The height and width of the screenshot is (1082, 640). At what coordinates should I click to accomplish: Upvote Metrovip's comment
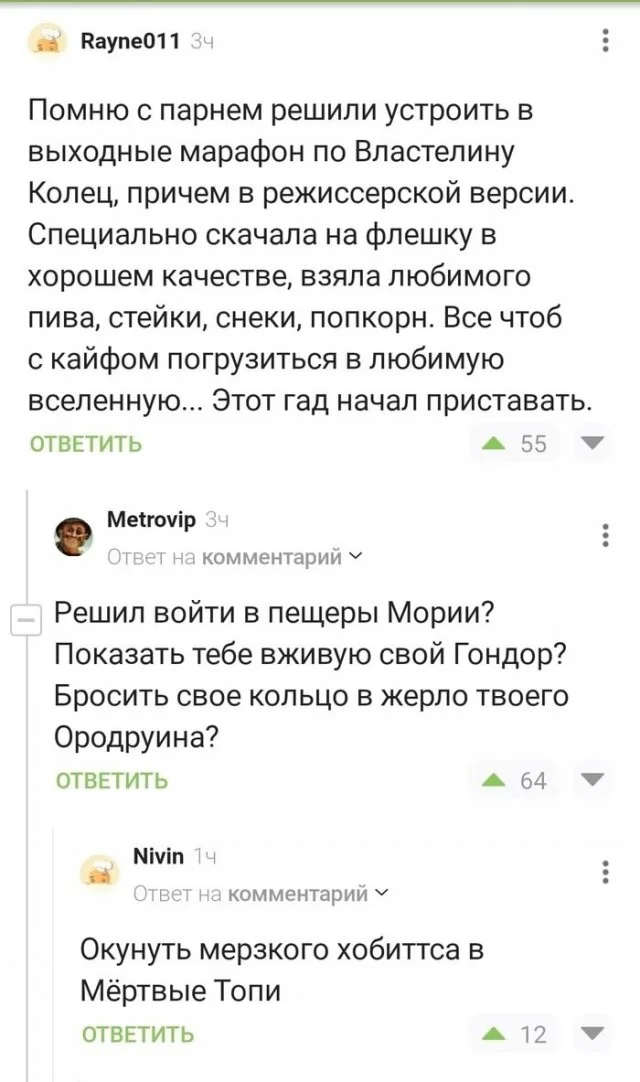[493, 780]
